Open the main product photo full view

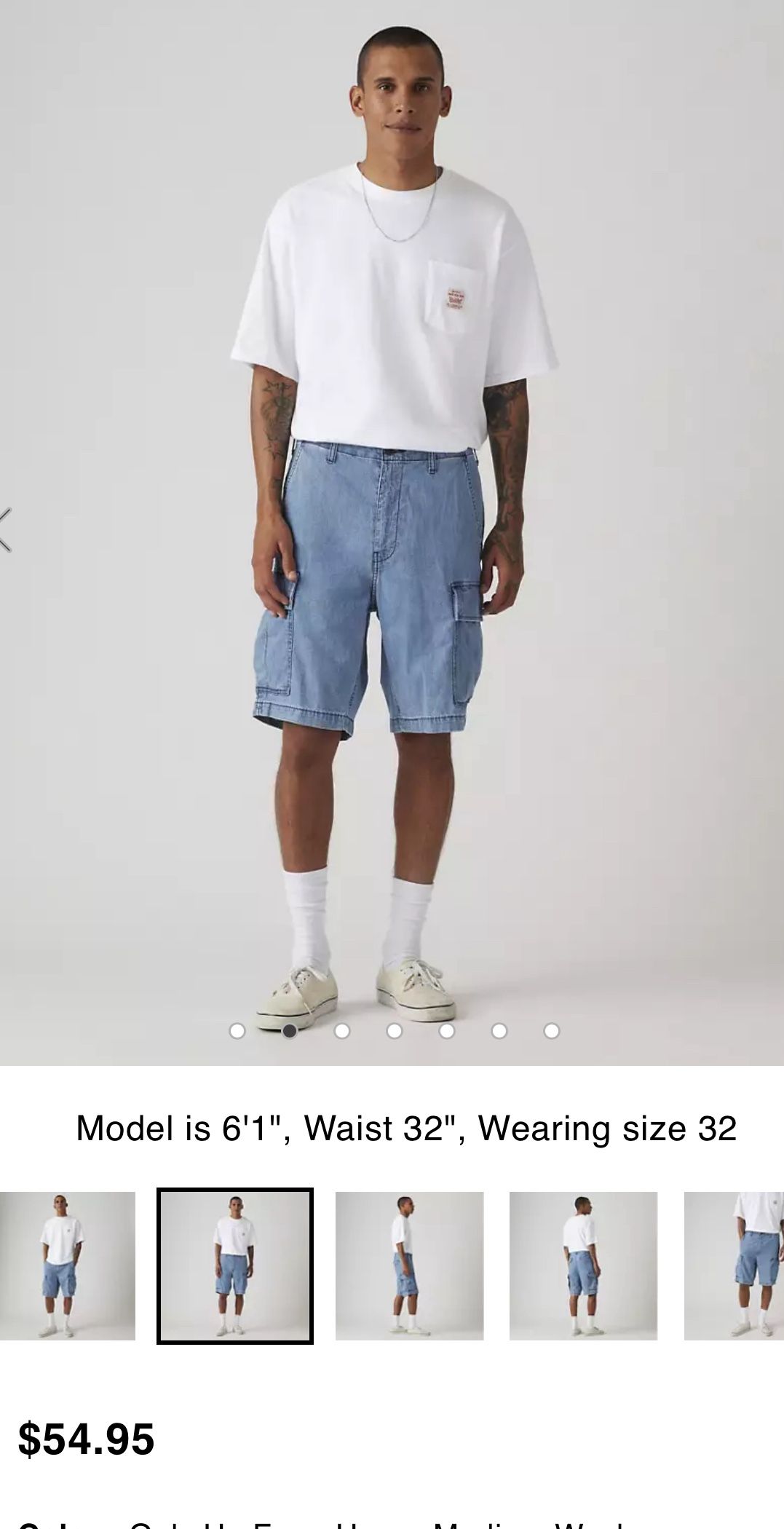click(x=393, y=510)
